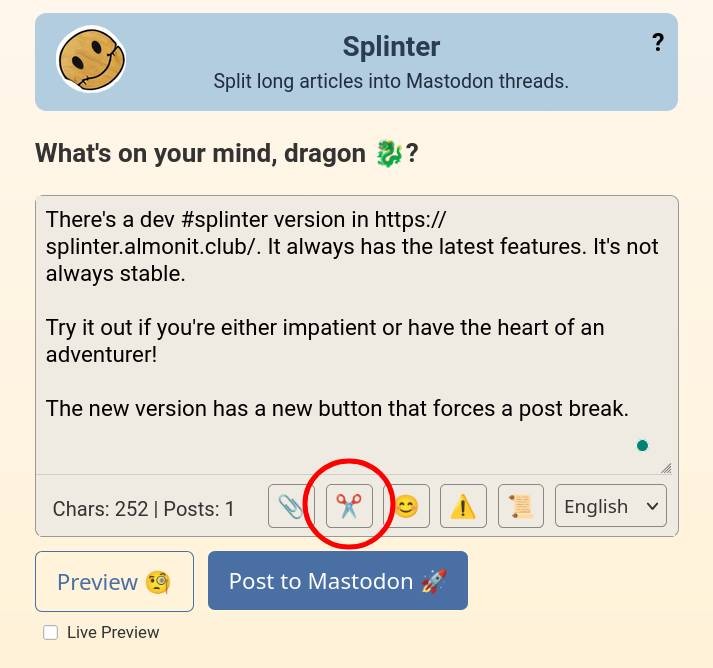Enable the Live Preview checkbox
Viewport: 713px width, 668px height.
[51, 632]
